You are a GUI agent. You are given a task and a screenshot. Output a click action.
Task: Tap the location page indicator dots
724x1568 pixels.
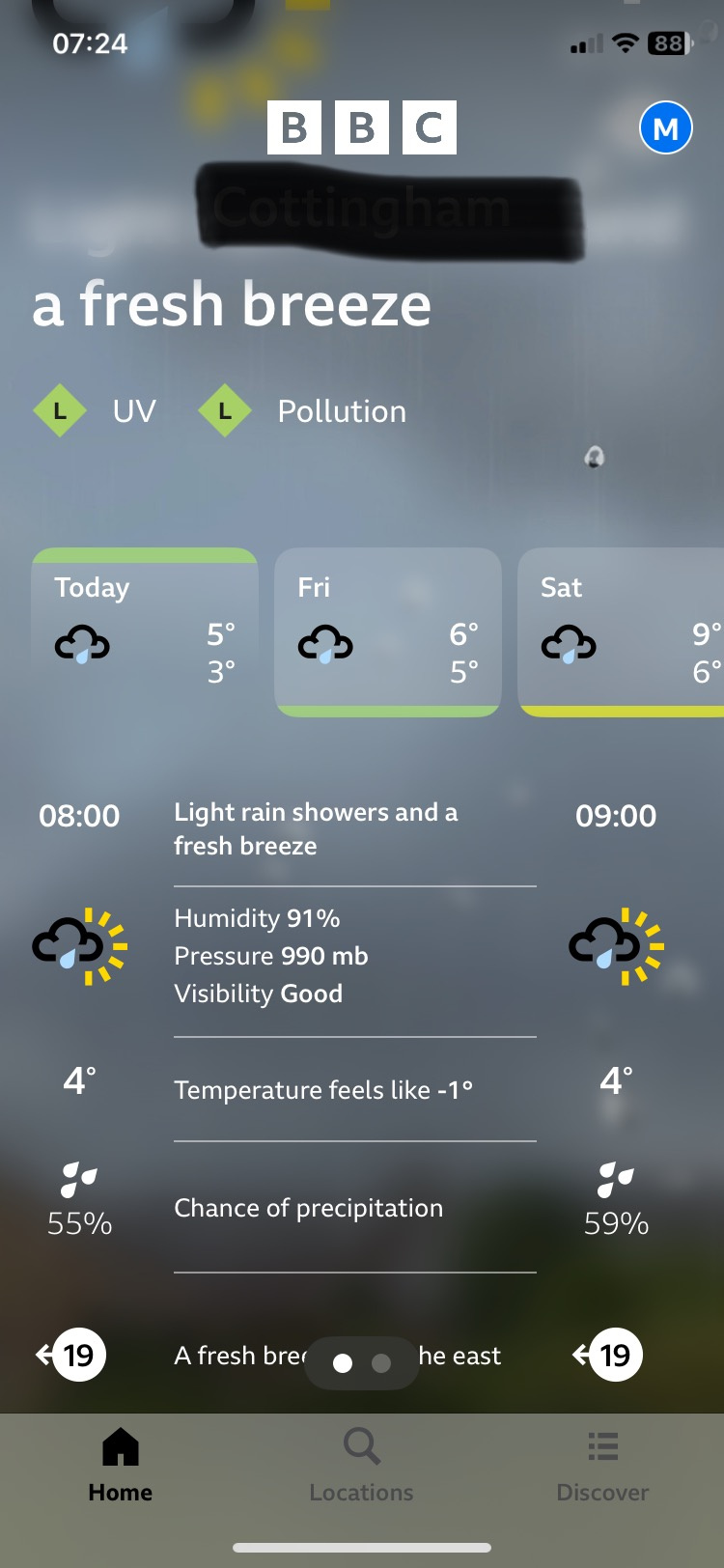(x=362, y=1362)
